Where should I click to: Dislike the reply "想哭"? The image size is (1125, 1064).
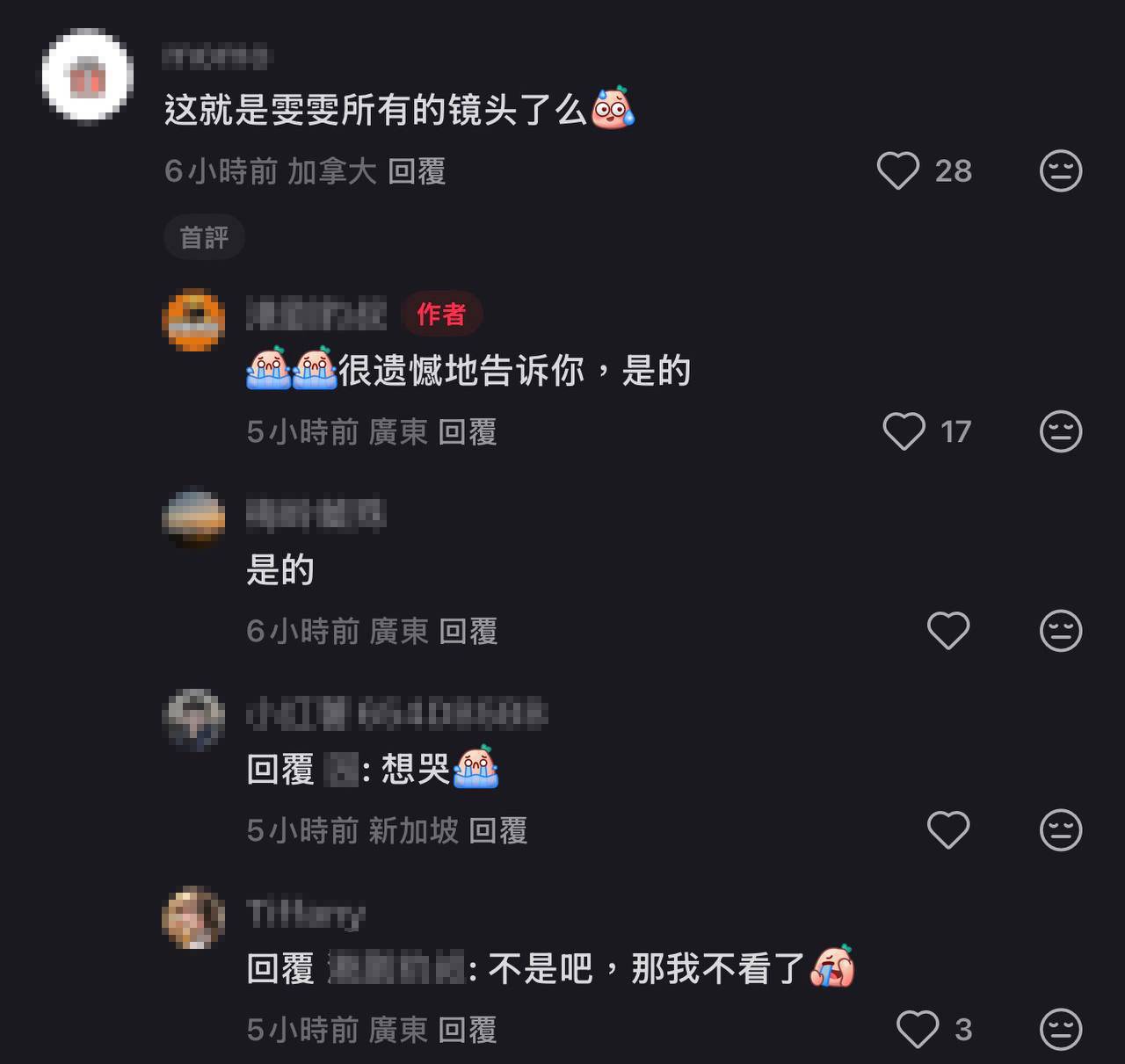pos(1060,830)
